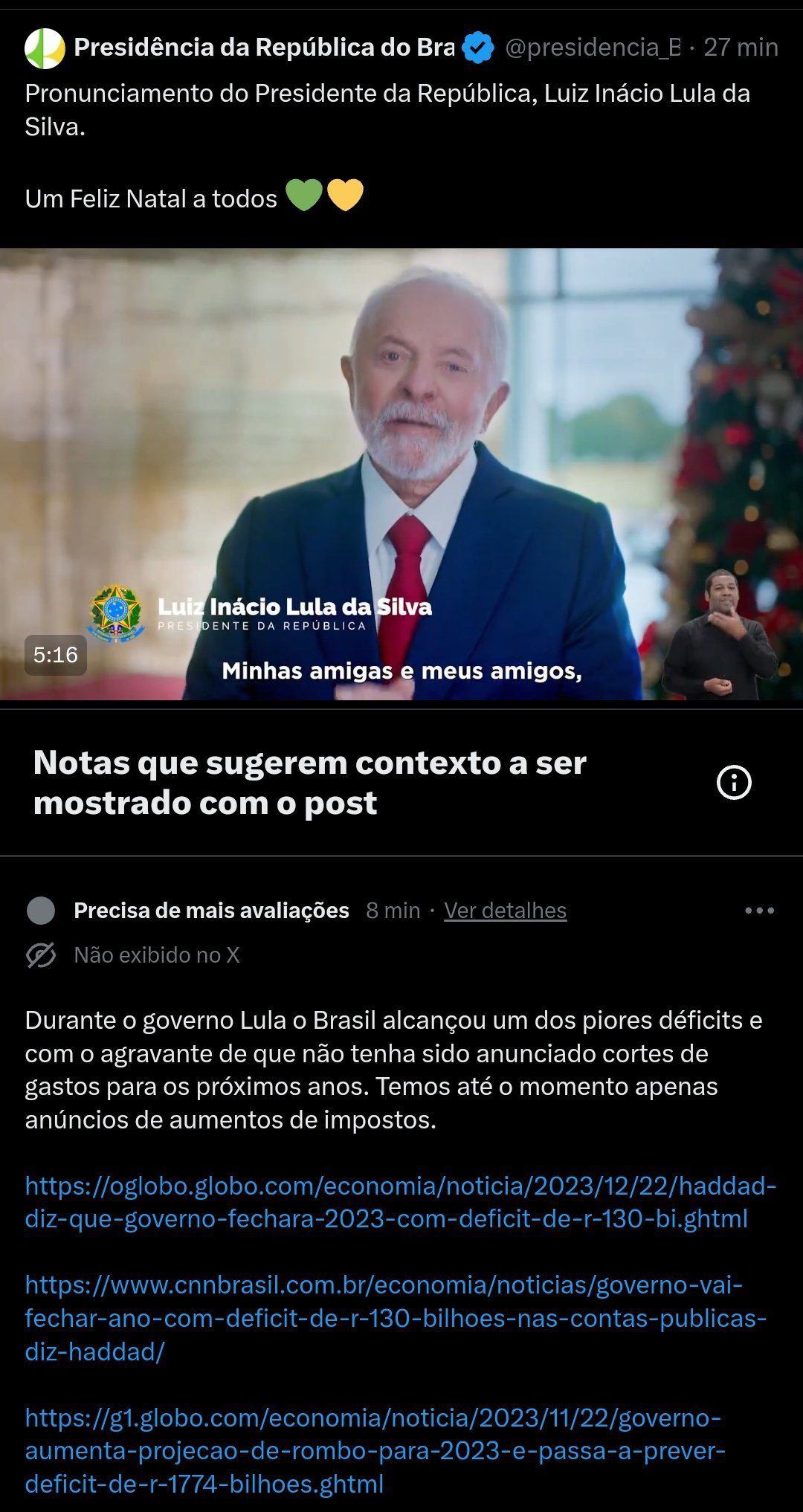803x1512 pixels.
Task: Play the Lula pronouncement video
Action: tap(401, 474)
